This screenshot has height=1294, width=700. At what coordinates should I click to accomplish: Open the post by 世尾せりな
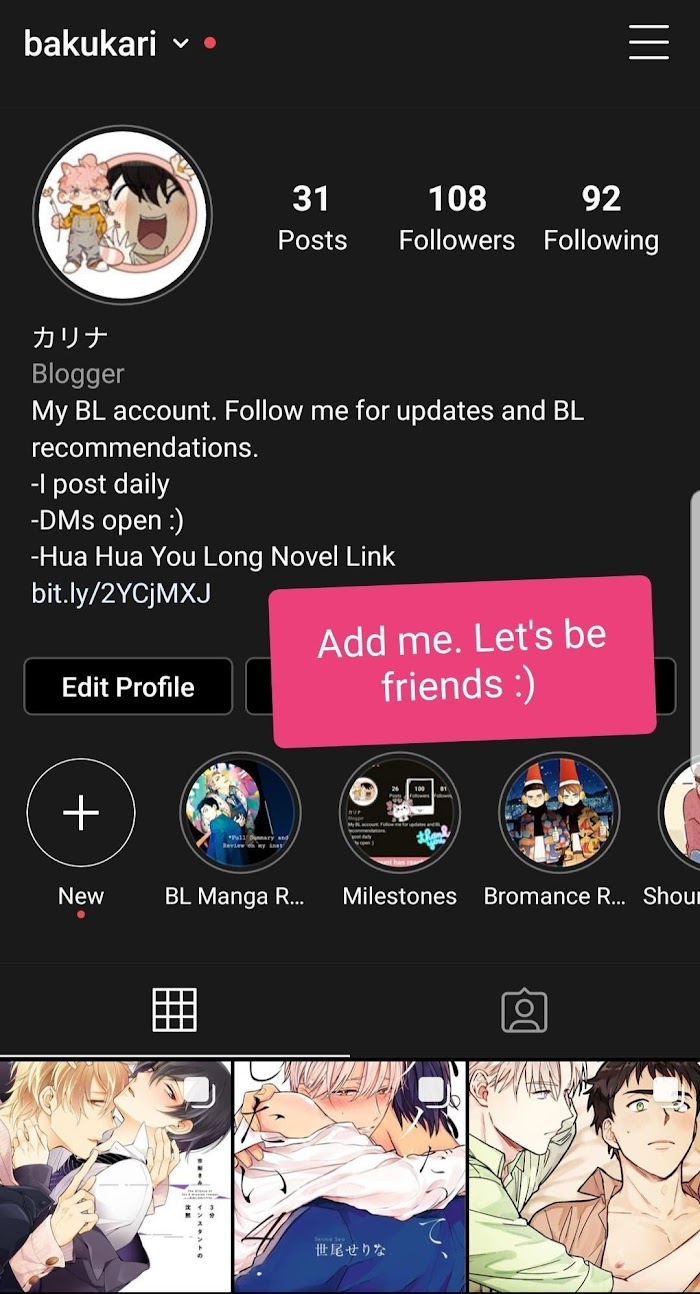(350, 1177)
